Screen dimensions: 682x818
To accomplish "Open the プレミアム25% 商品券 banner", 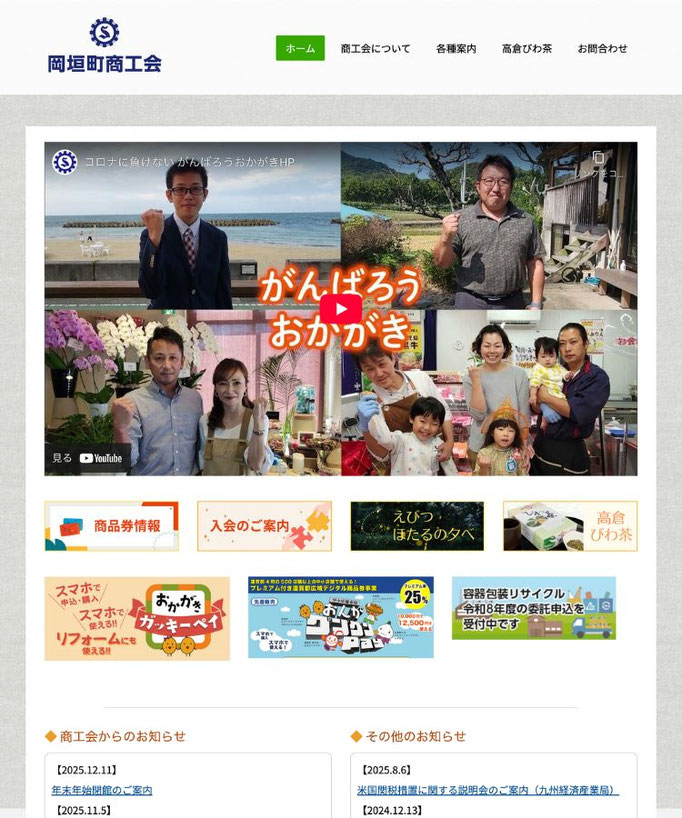I will [340, 617].
